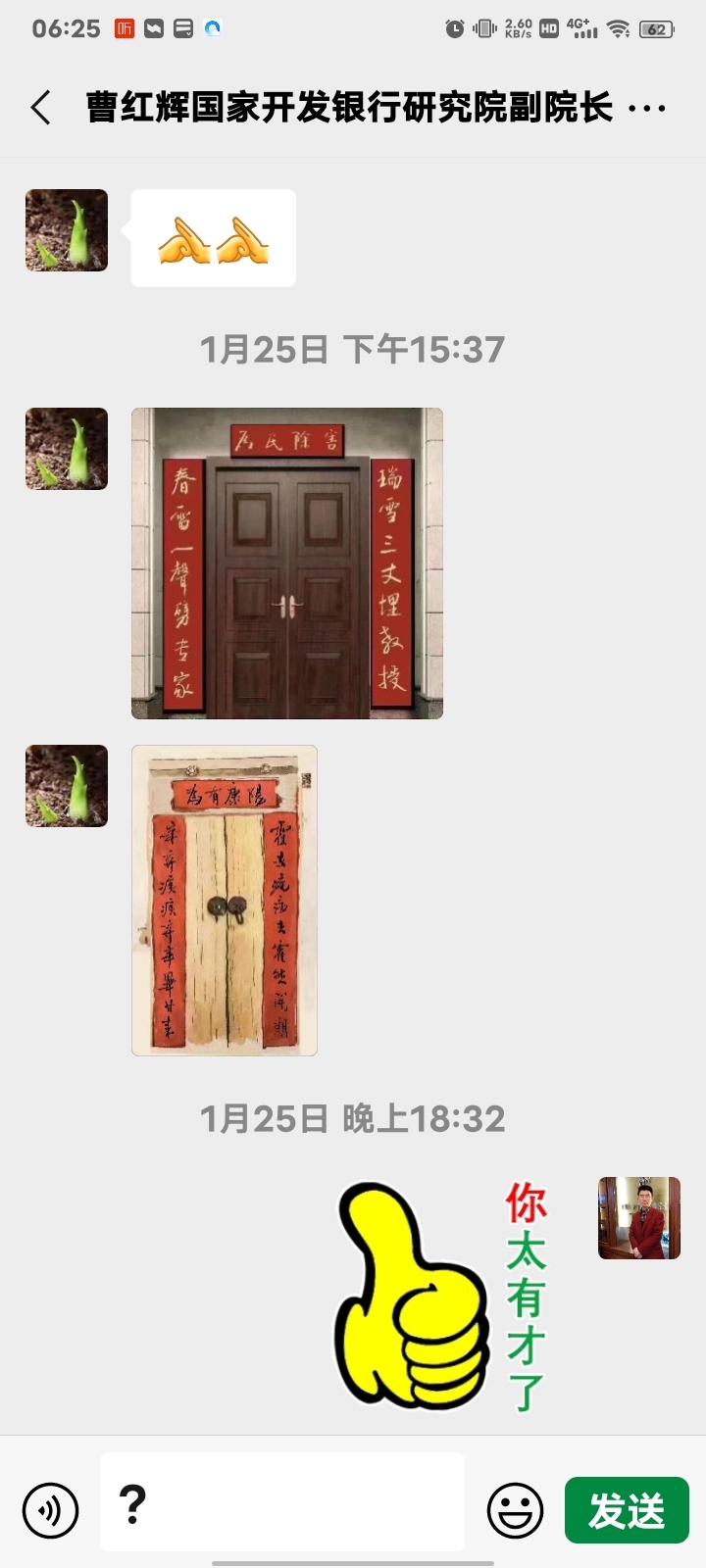The image size is (706, 1568).
Task: Open my own avatar profile
Action: 638,1218
